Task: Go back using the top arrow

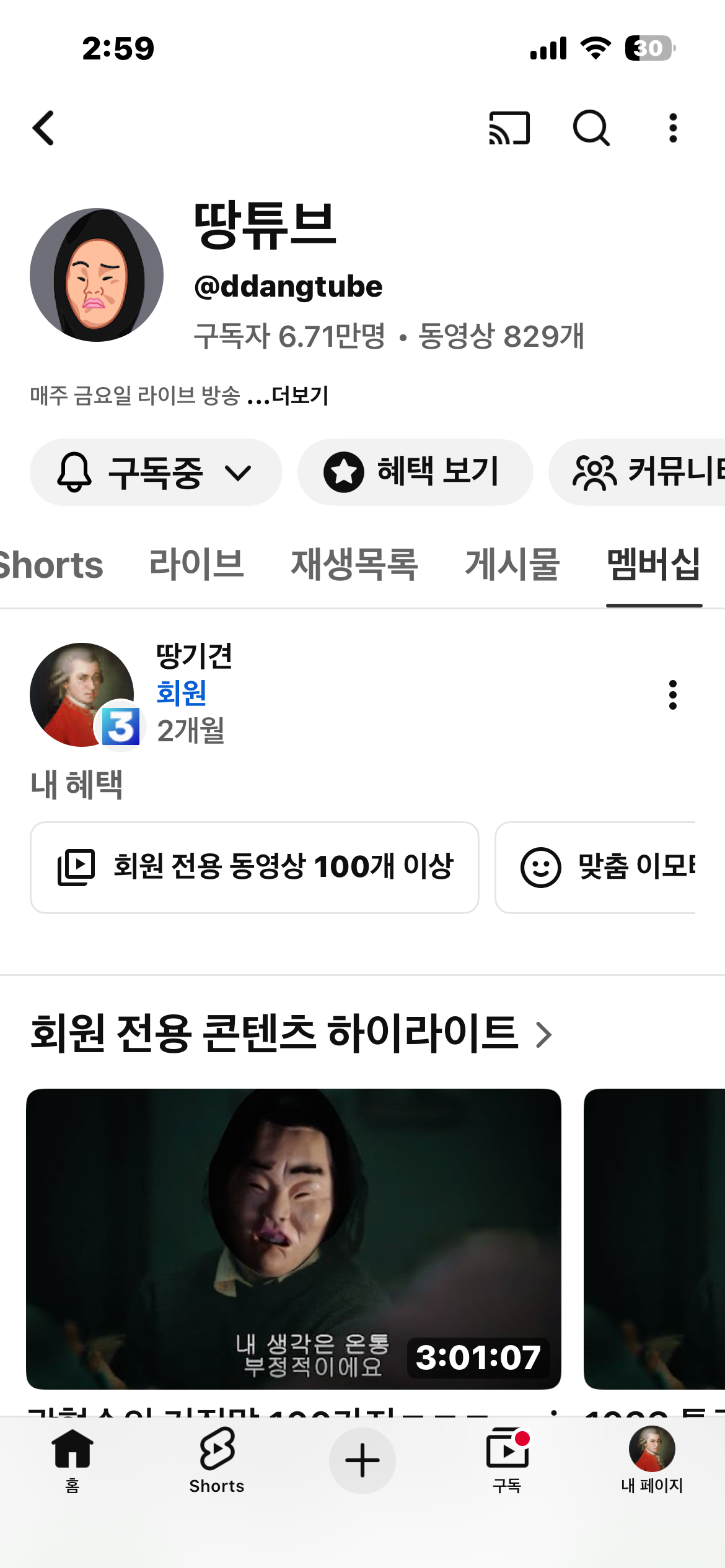Action: tap(44, 128)
